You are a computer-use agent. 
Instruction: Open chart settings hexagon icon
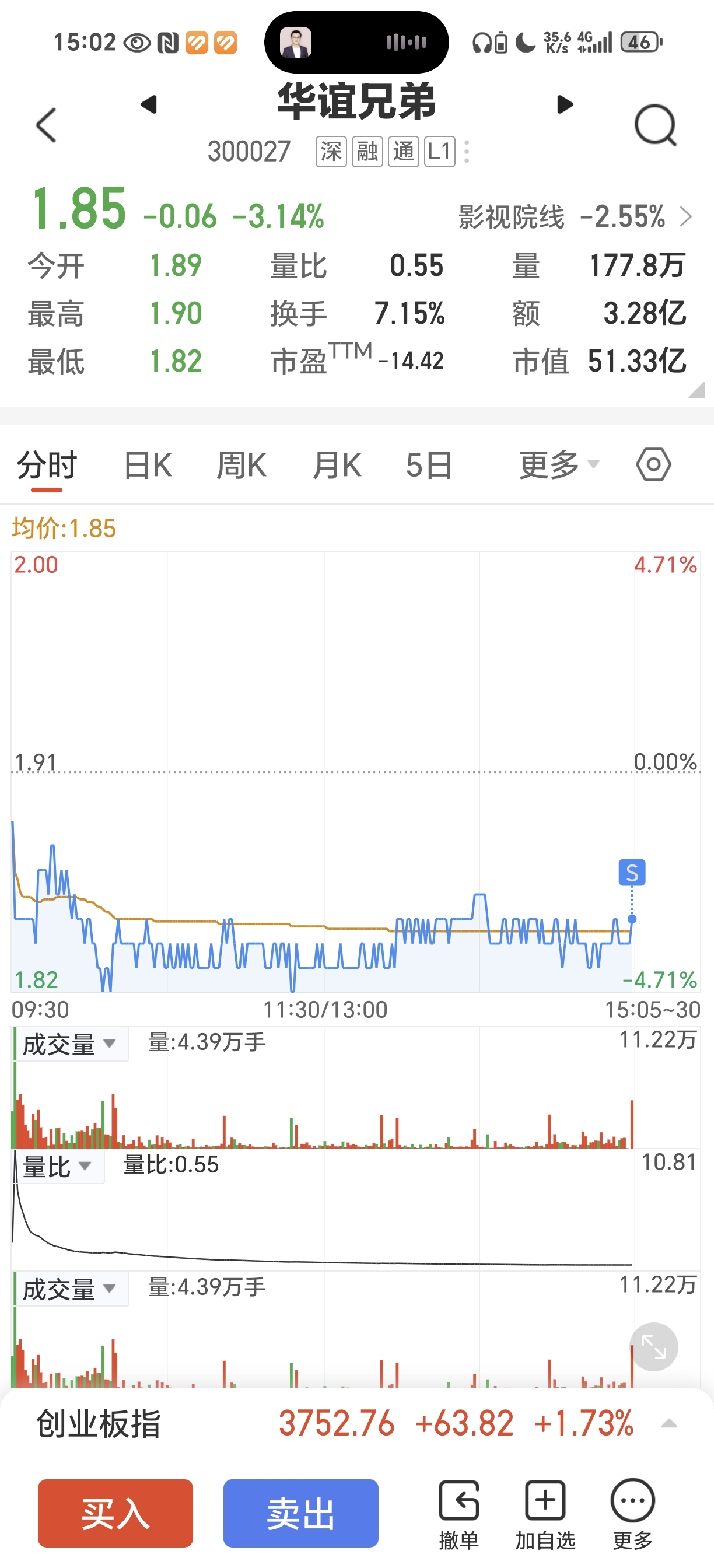pyautogui.click(x=654, y=465)
